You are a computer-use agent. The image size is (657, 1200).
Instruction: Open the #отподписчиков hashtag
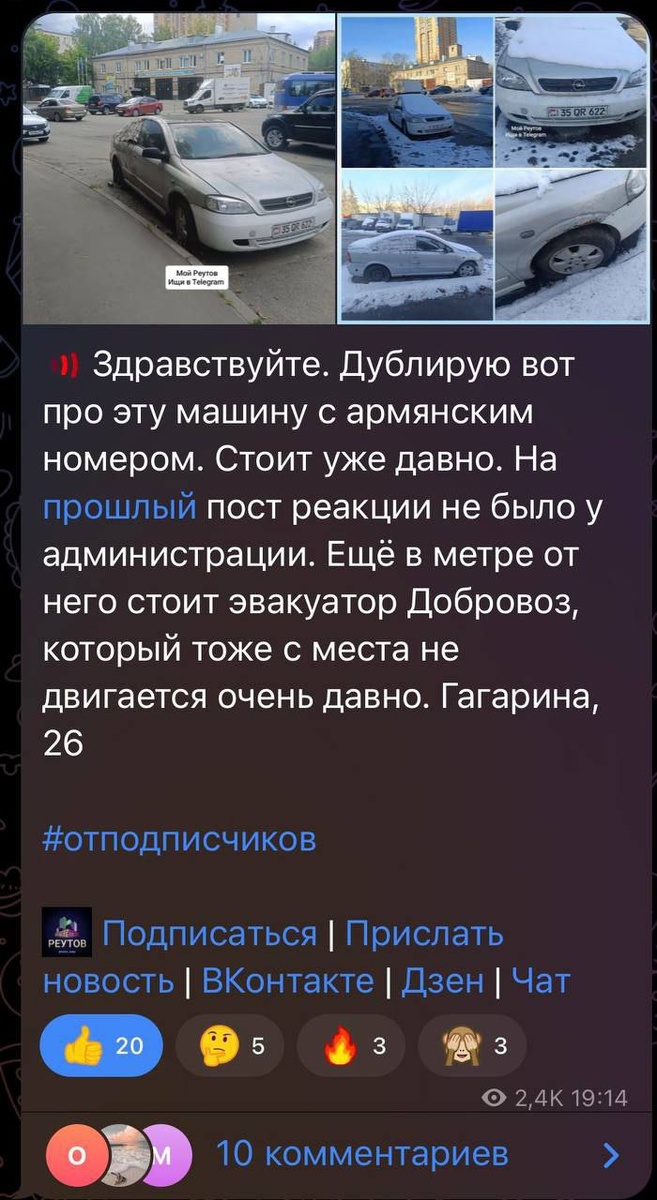(x=180, y=838)
